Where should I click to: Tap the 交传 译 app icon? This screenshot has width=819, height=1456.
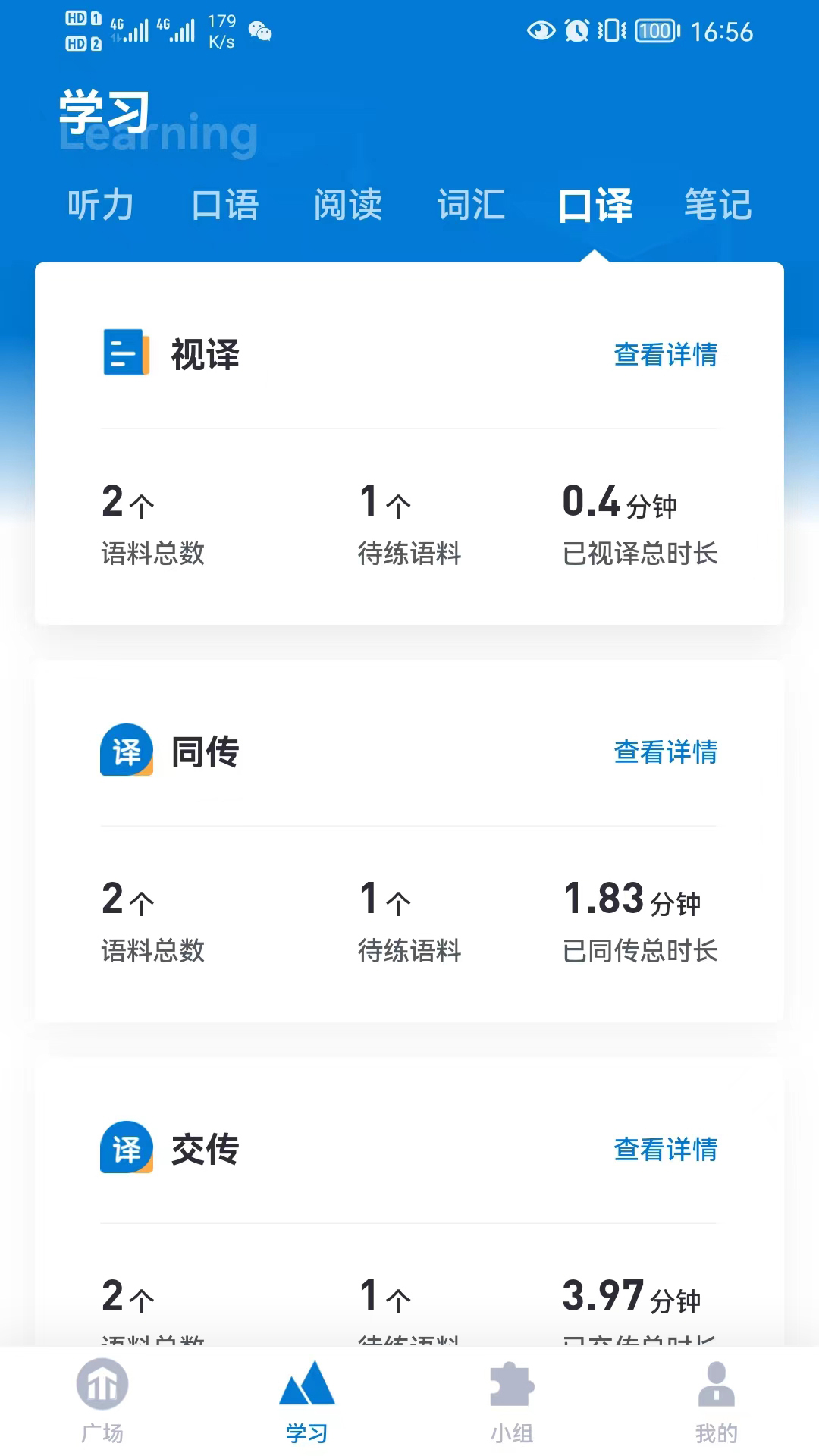(125, 1150)
